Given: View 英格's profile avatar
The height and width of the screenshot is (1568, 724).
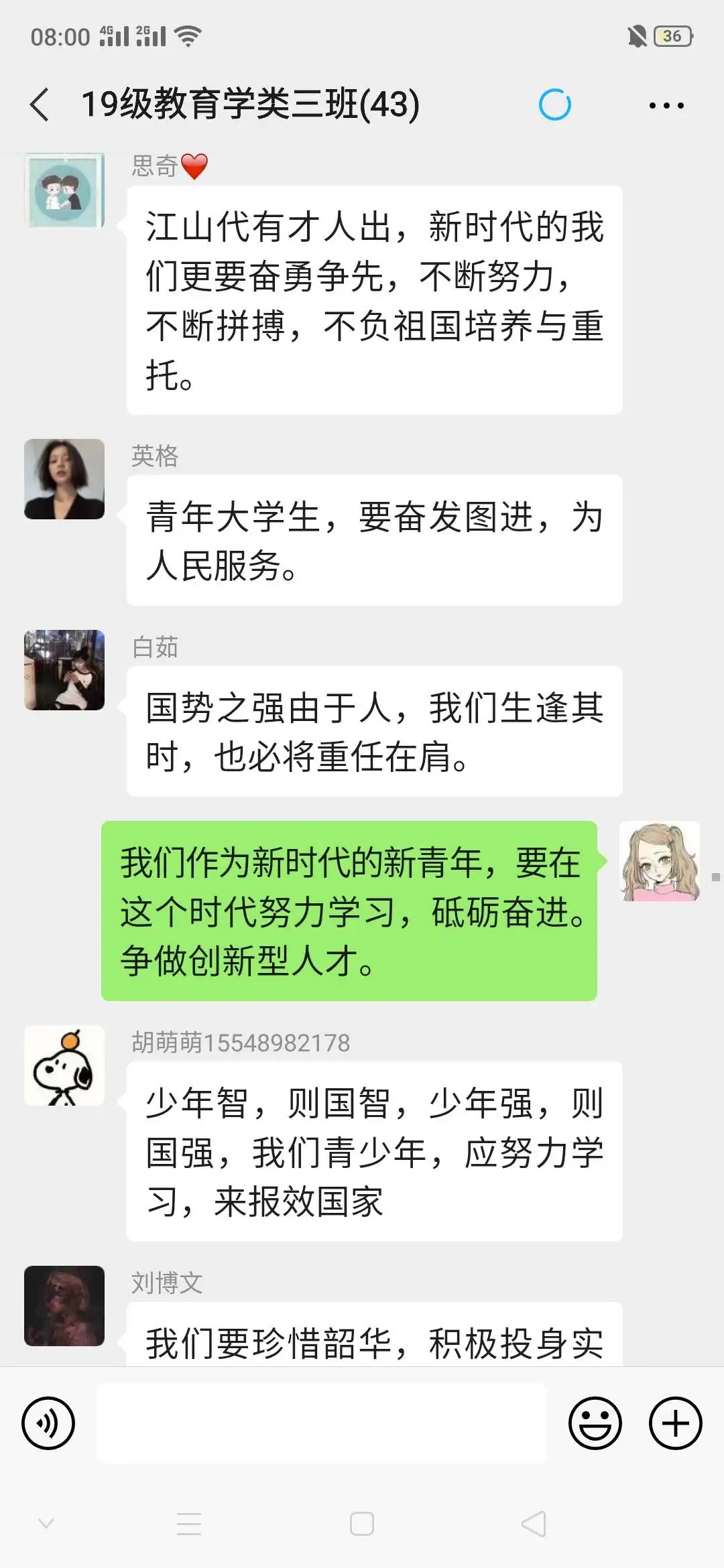Looking at the screenshot, I should pos(64,479).
